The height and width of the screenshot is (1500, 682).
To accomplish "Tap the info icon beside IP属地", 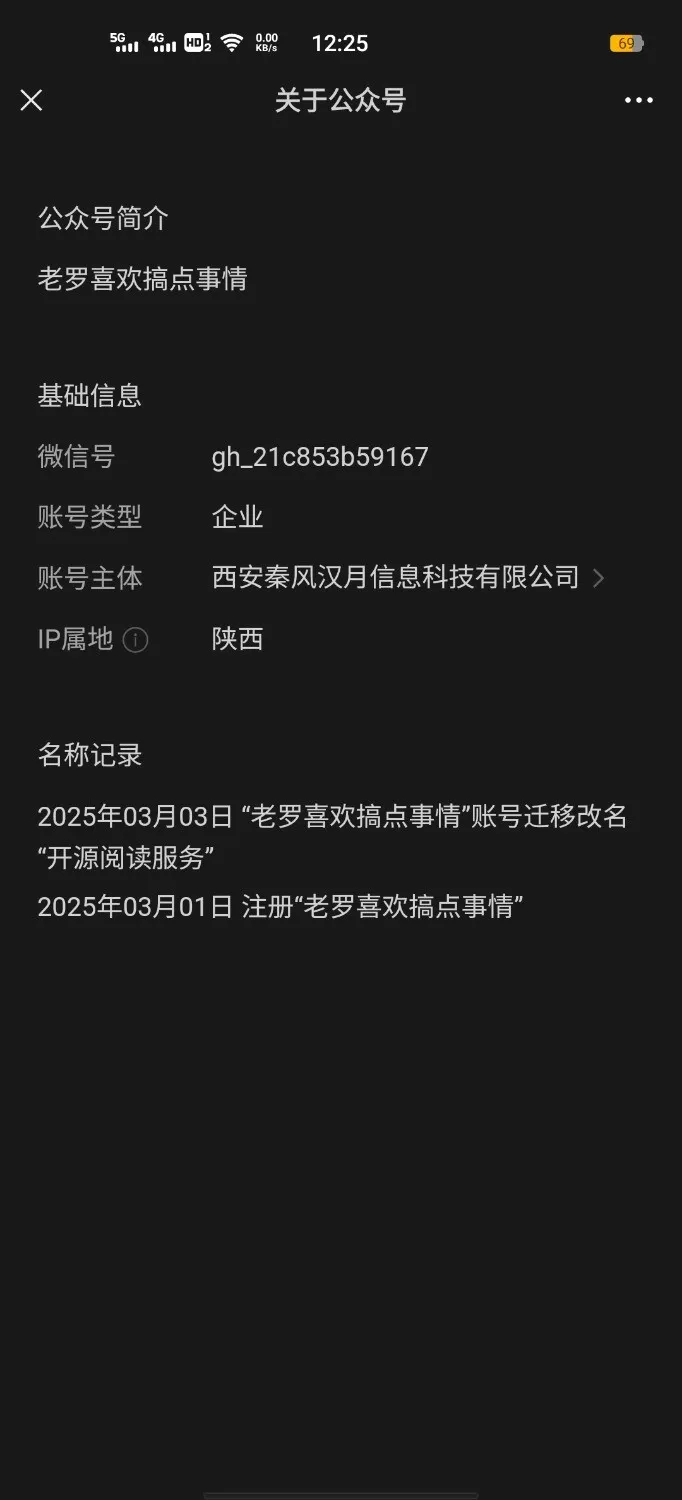I will [x=135, y=640].
